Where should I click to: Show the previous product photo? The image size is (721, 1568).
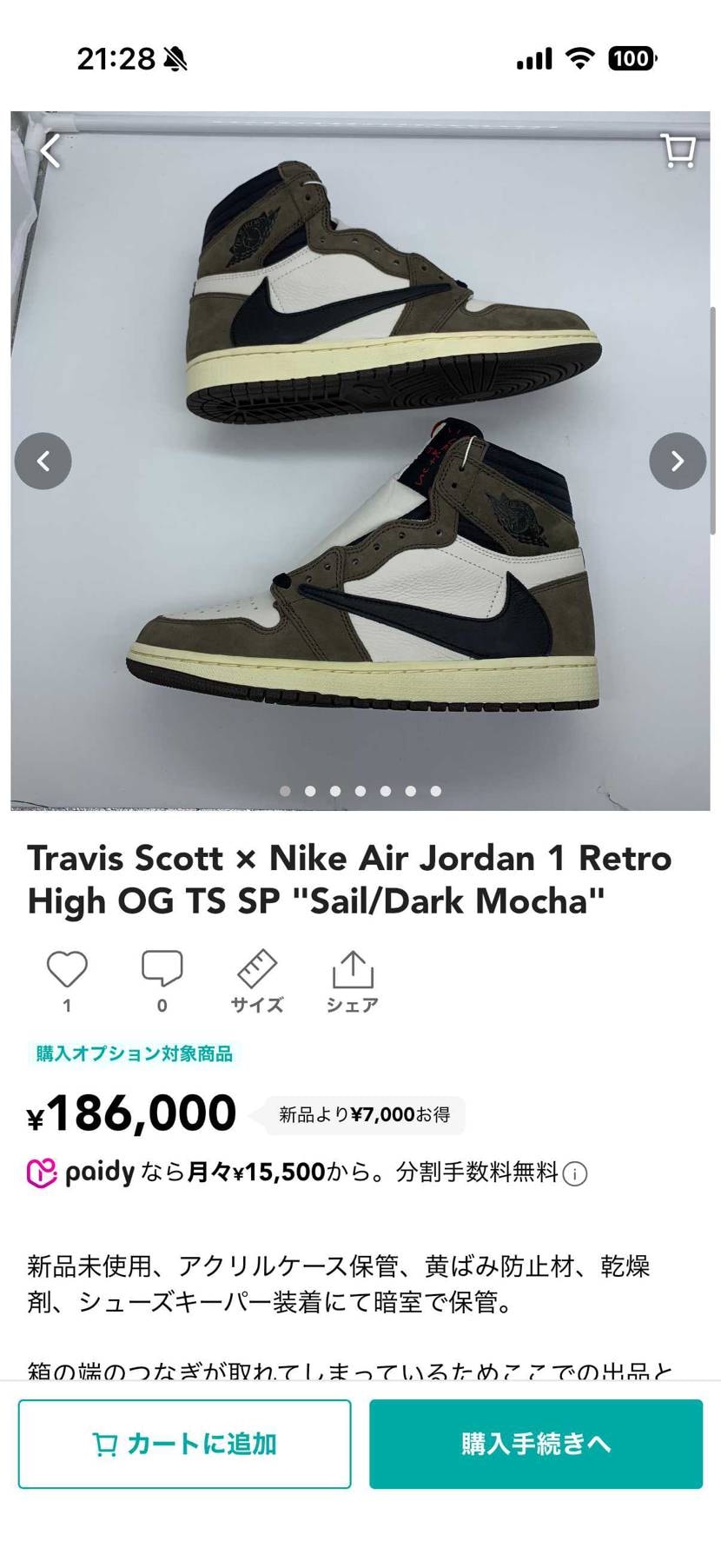pyautogui.click(x=43, y=461)
